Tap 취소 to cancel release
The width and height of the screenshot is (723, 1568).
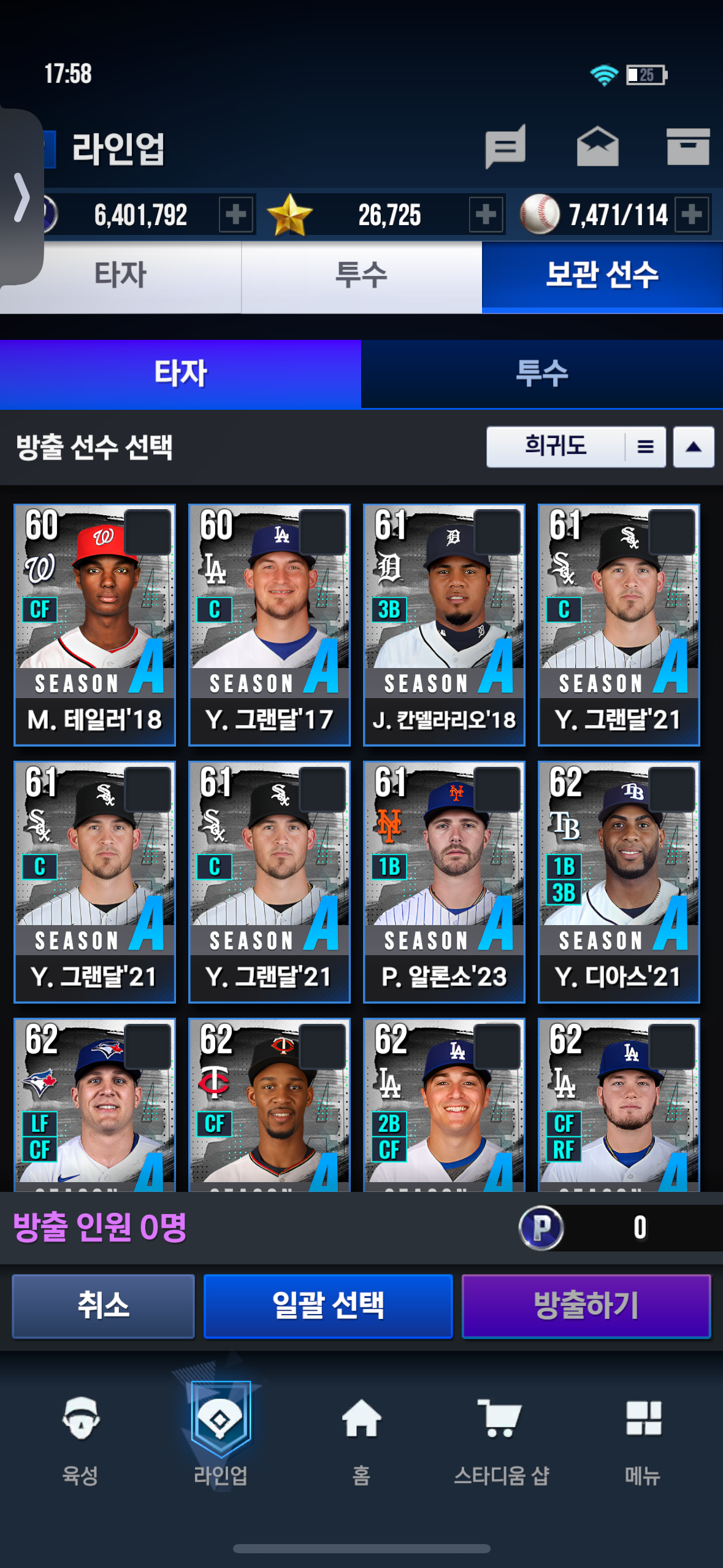(x=104, y=1305)
